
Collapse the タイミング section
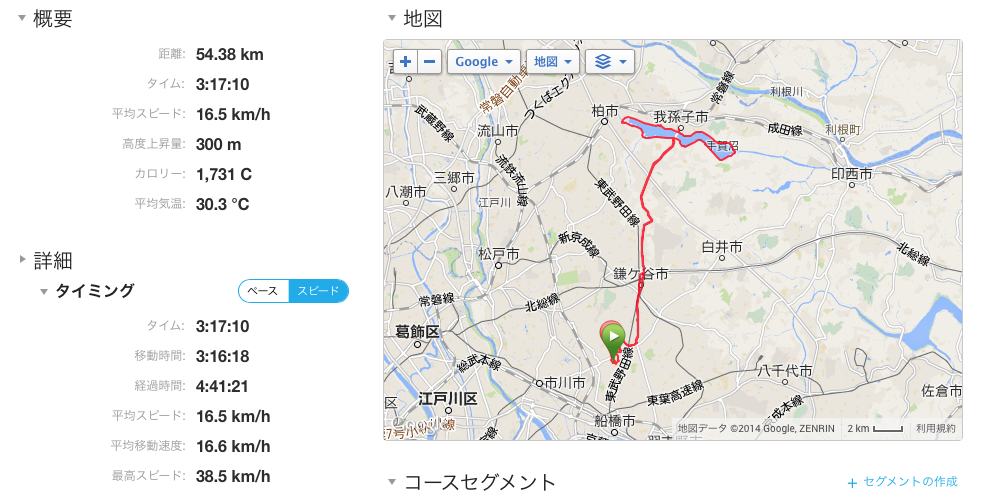coord(44,291)
